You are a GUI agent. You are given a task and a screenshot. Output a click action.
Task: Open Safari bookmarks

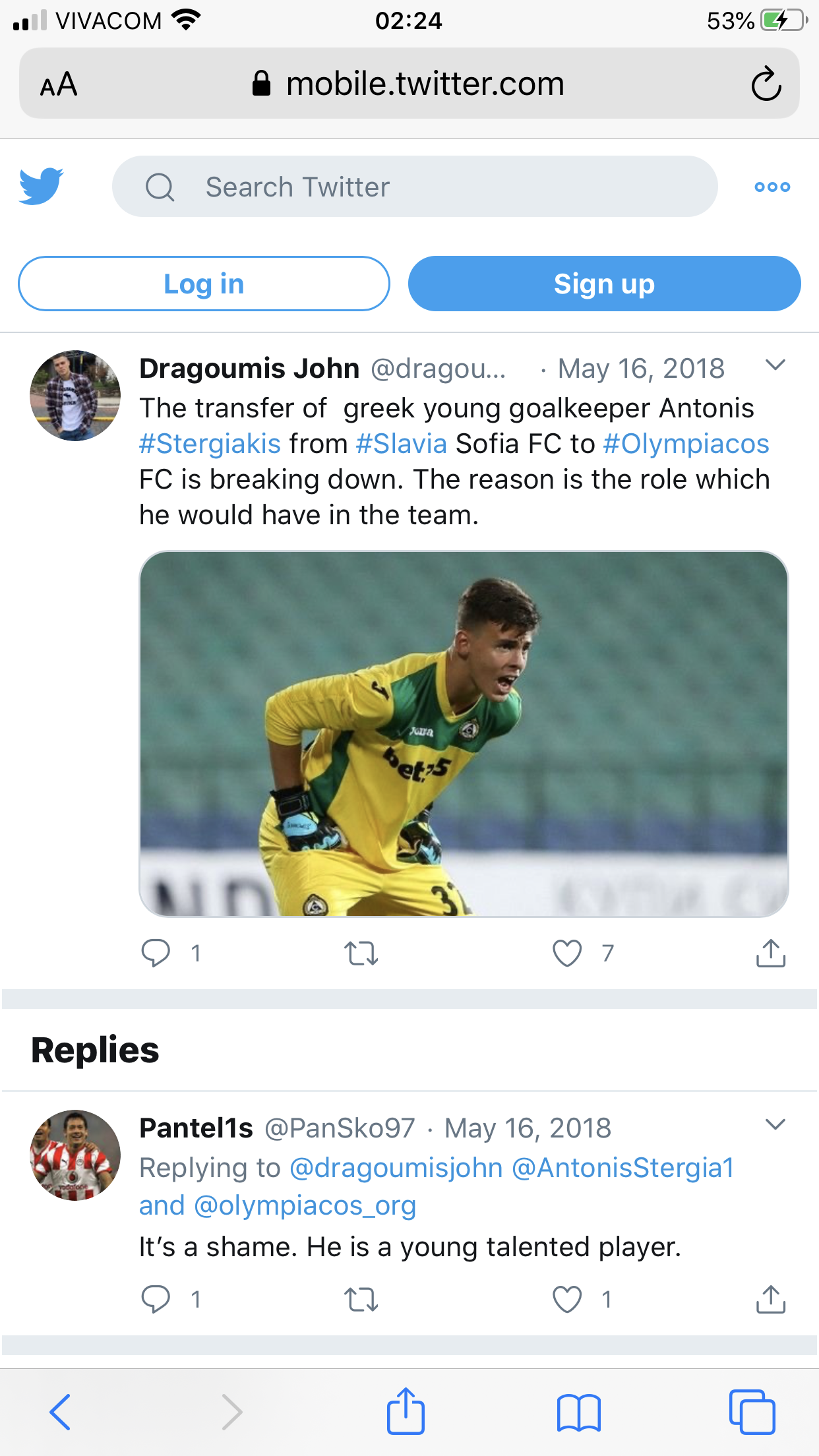pos(578,1412)
